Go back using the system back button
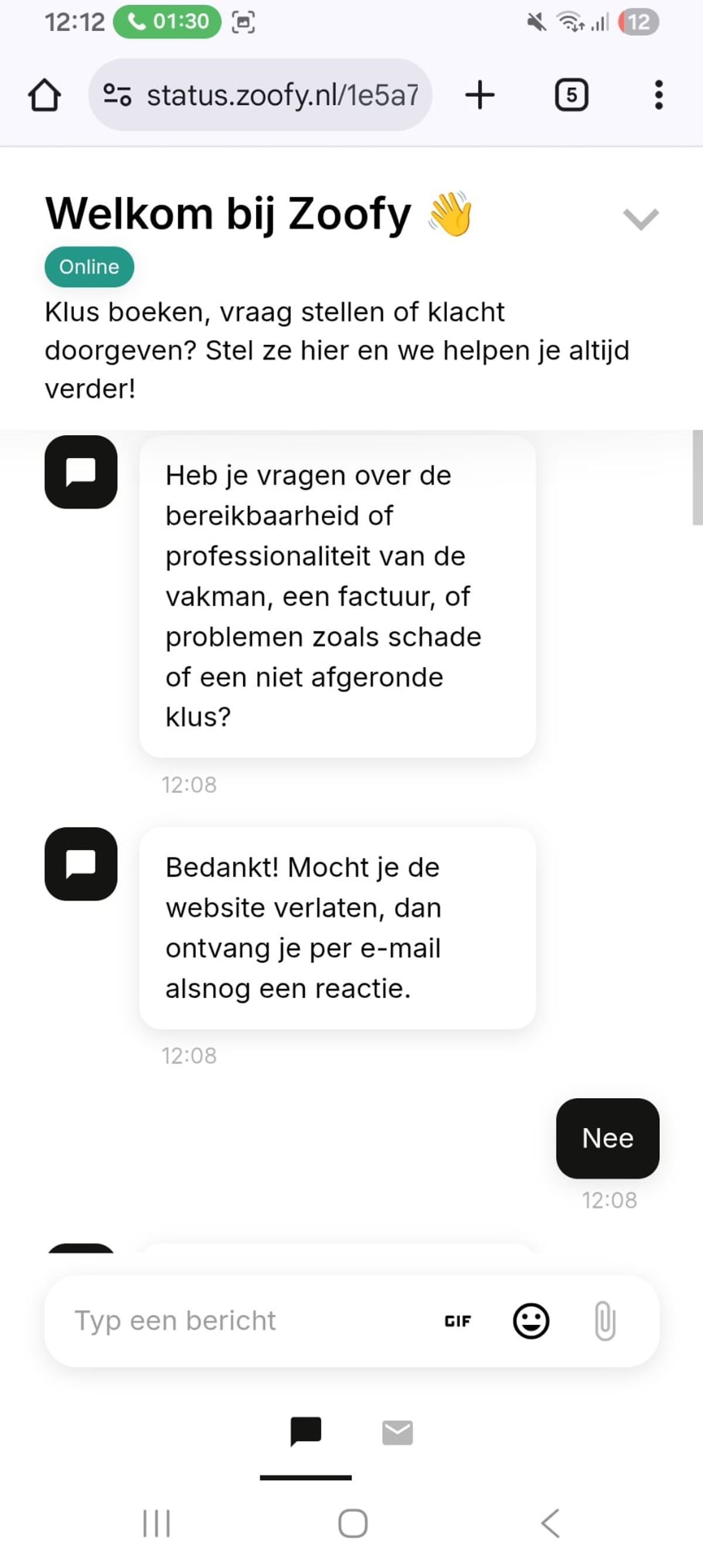The image size is (703, 1568). tap(550, 1523)
